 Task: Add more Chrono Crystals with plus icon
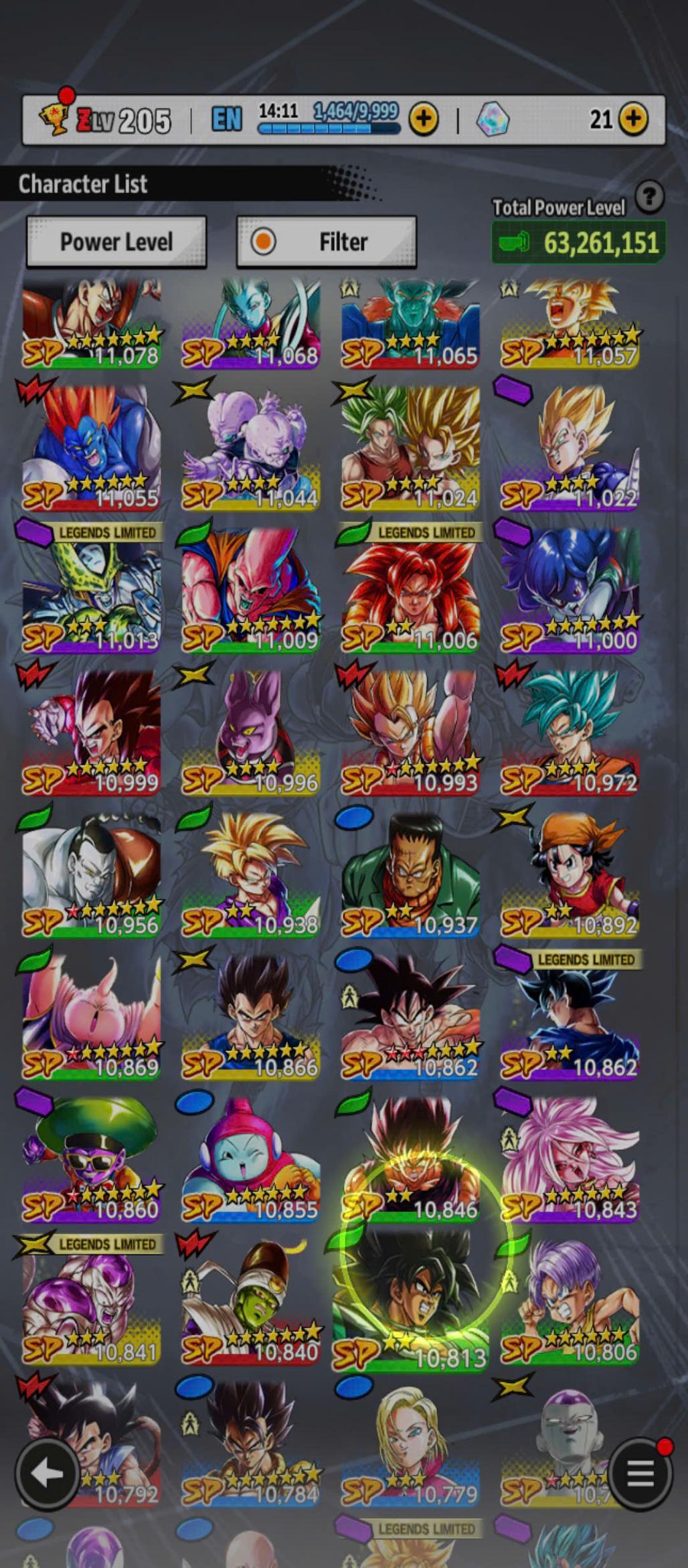click(x=633, y=120)
